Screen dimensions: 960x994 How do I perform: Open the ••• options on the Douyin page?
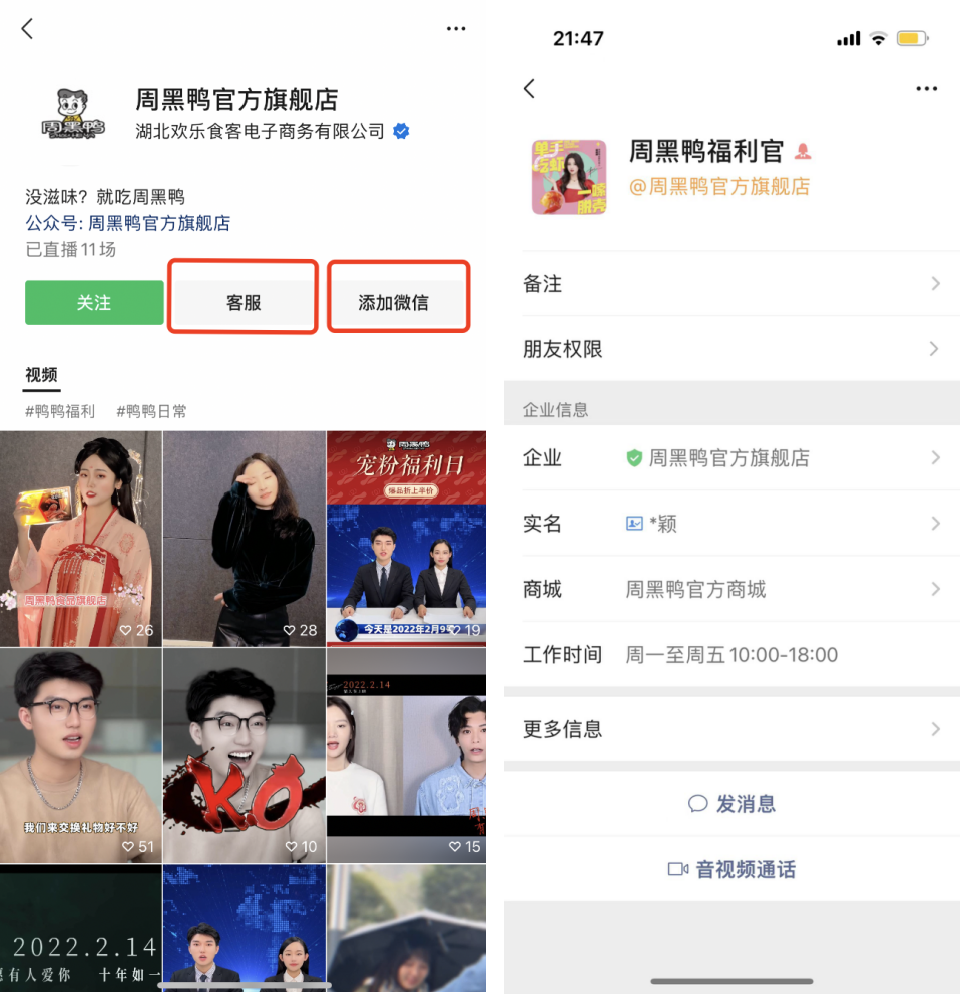click(x=456, y=28)
